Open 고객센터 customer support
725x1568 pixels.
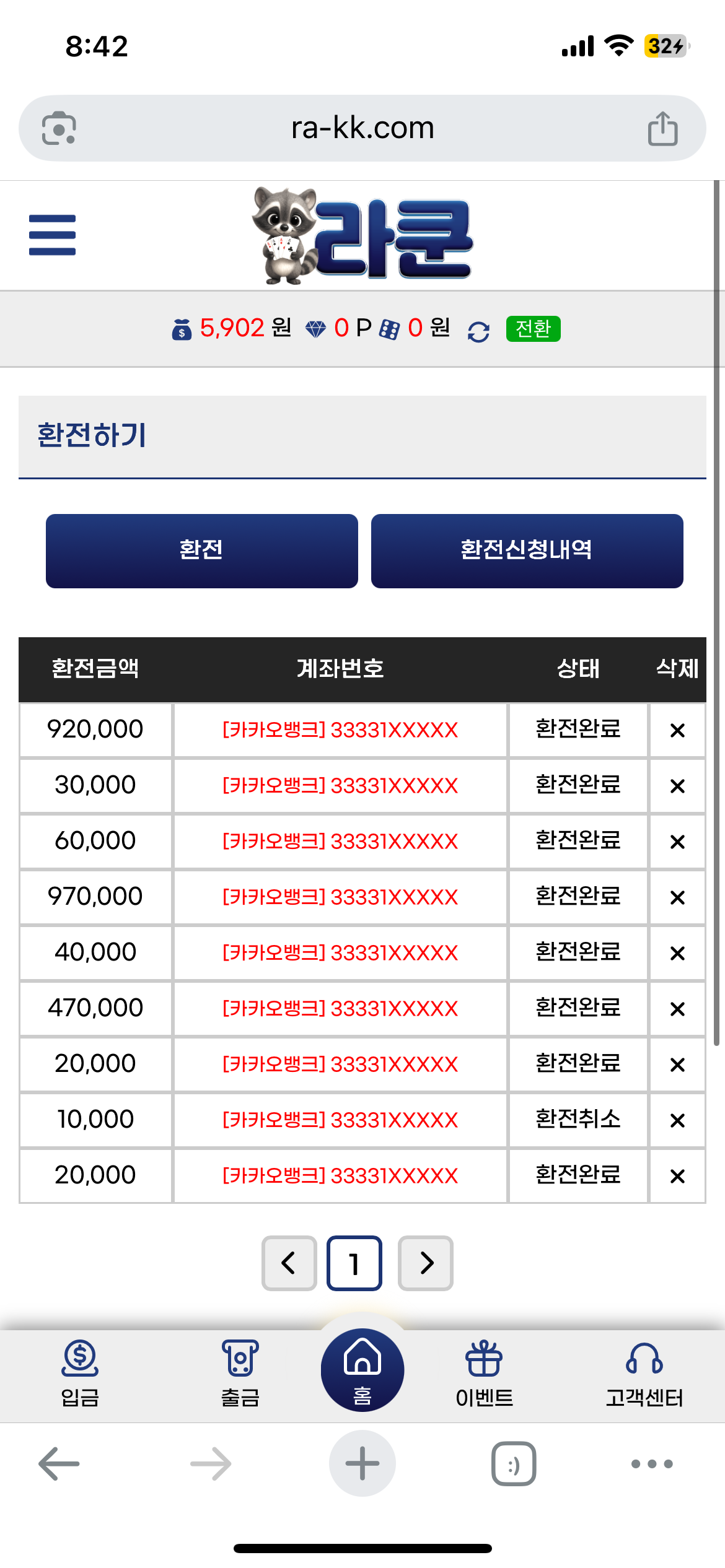[644, 1373]
